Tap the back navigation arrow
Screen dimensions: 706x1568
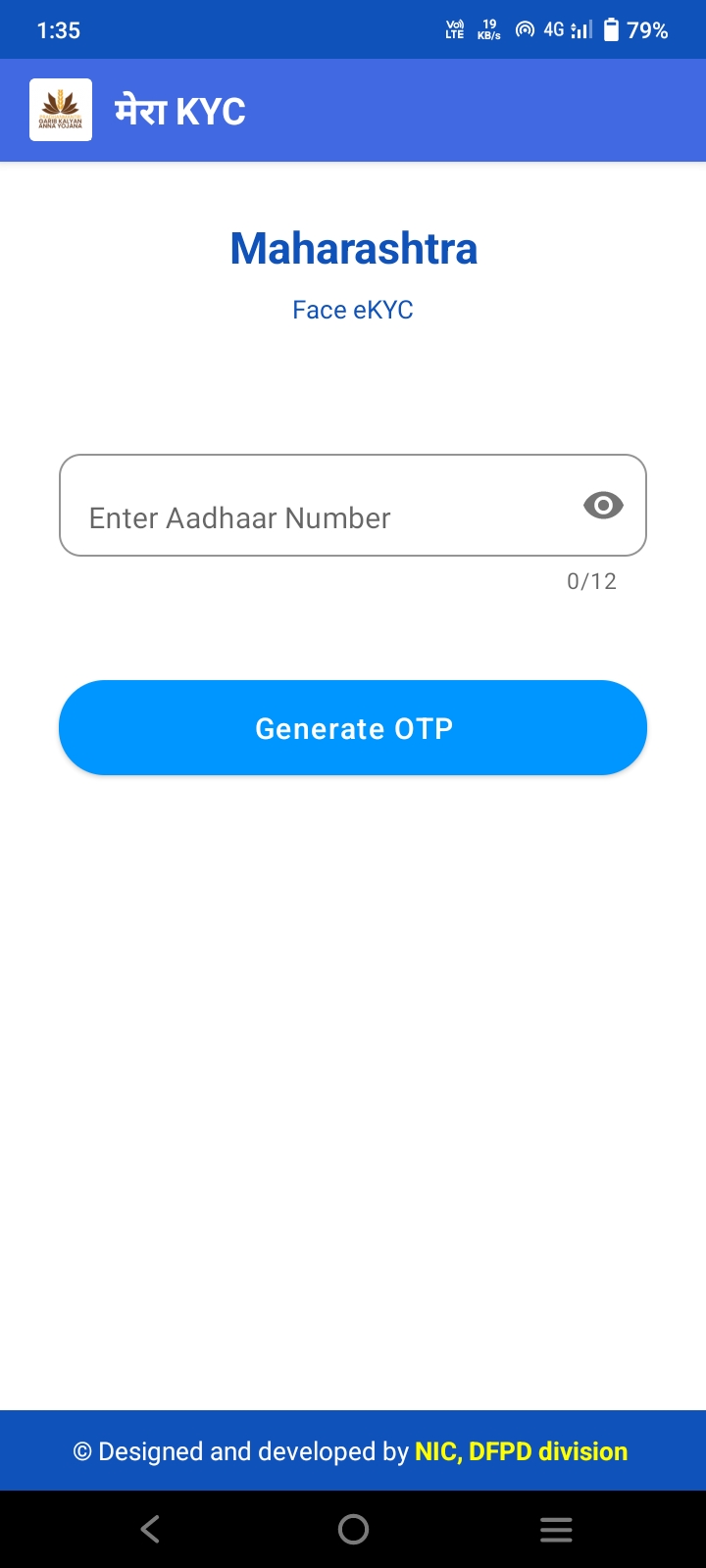(149, 1528)
